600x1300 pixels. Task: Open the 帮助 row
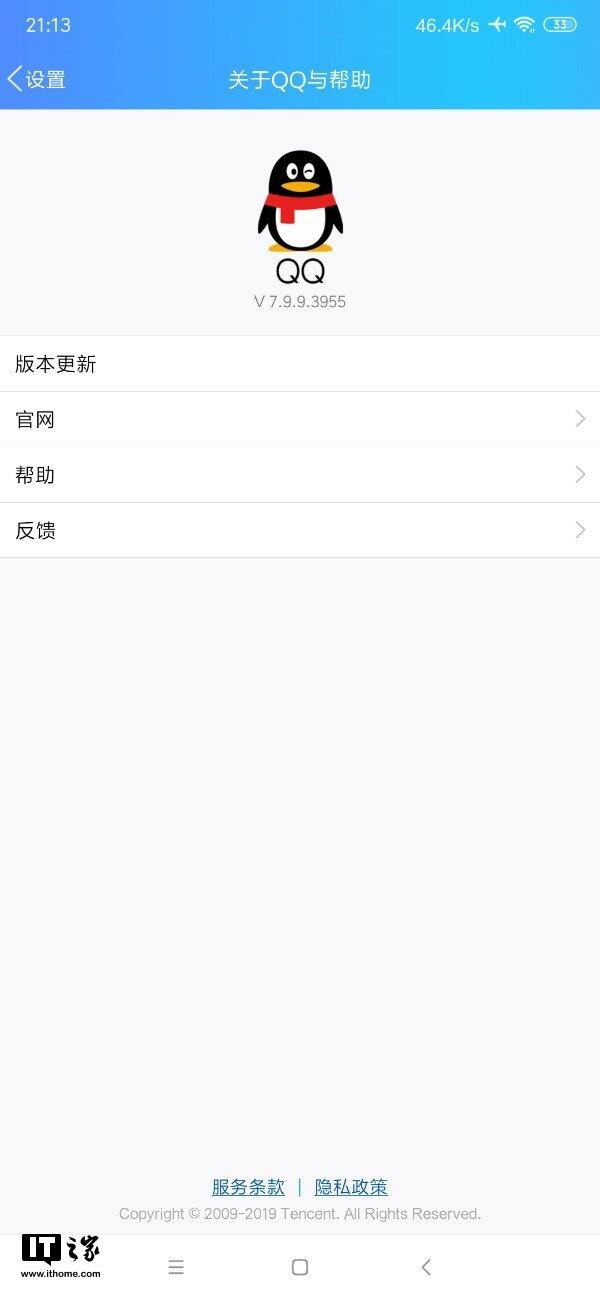pyautogui.click(x=300, y=475)
